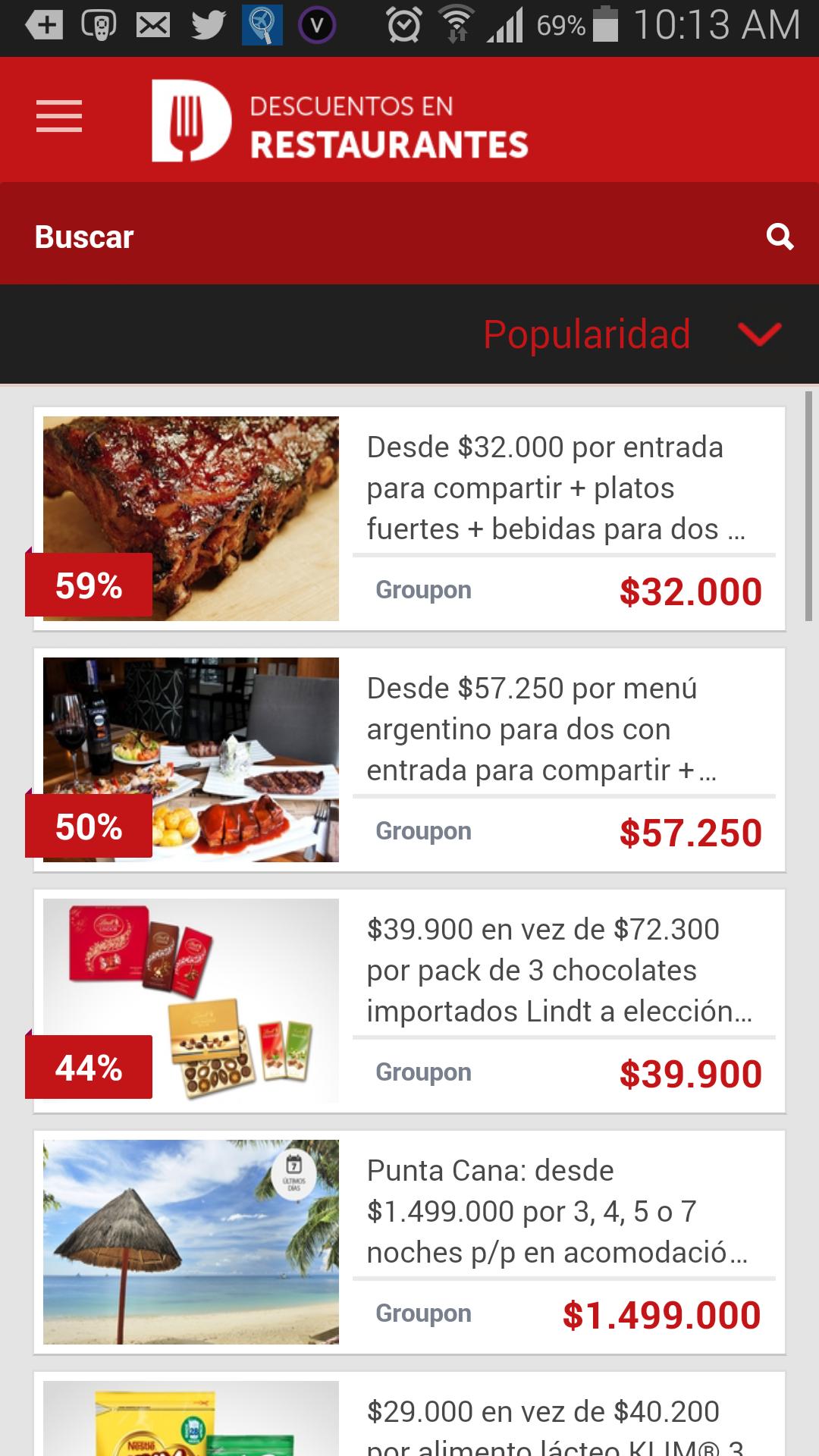Select the 50% discount badge
Viewport: 819px width, 1456px height.
point(89,827)
